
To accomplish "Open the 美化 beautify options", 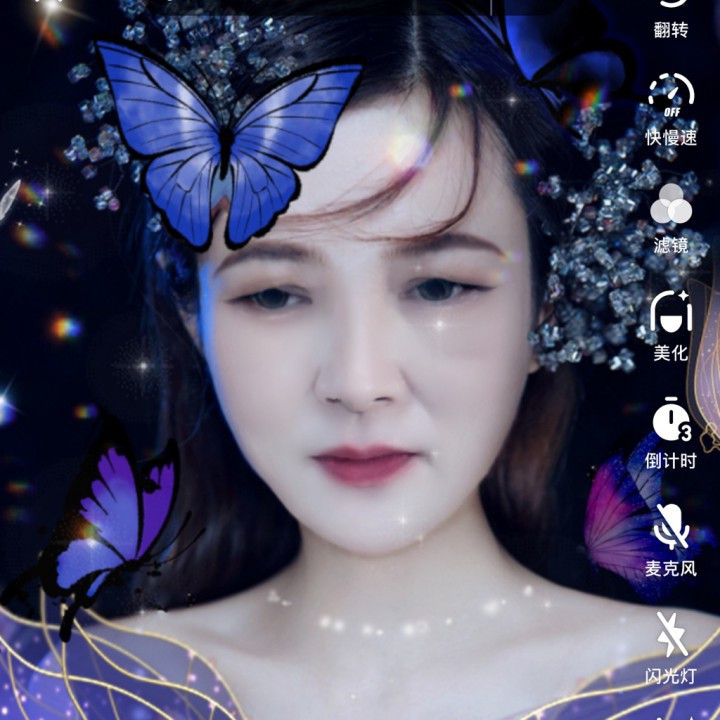I will (x=671, y=326).
